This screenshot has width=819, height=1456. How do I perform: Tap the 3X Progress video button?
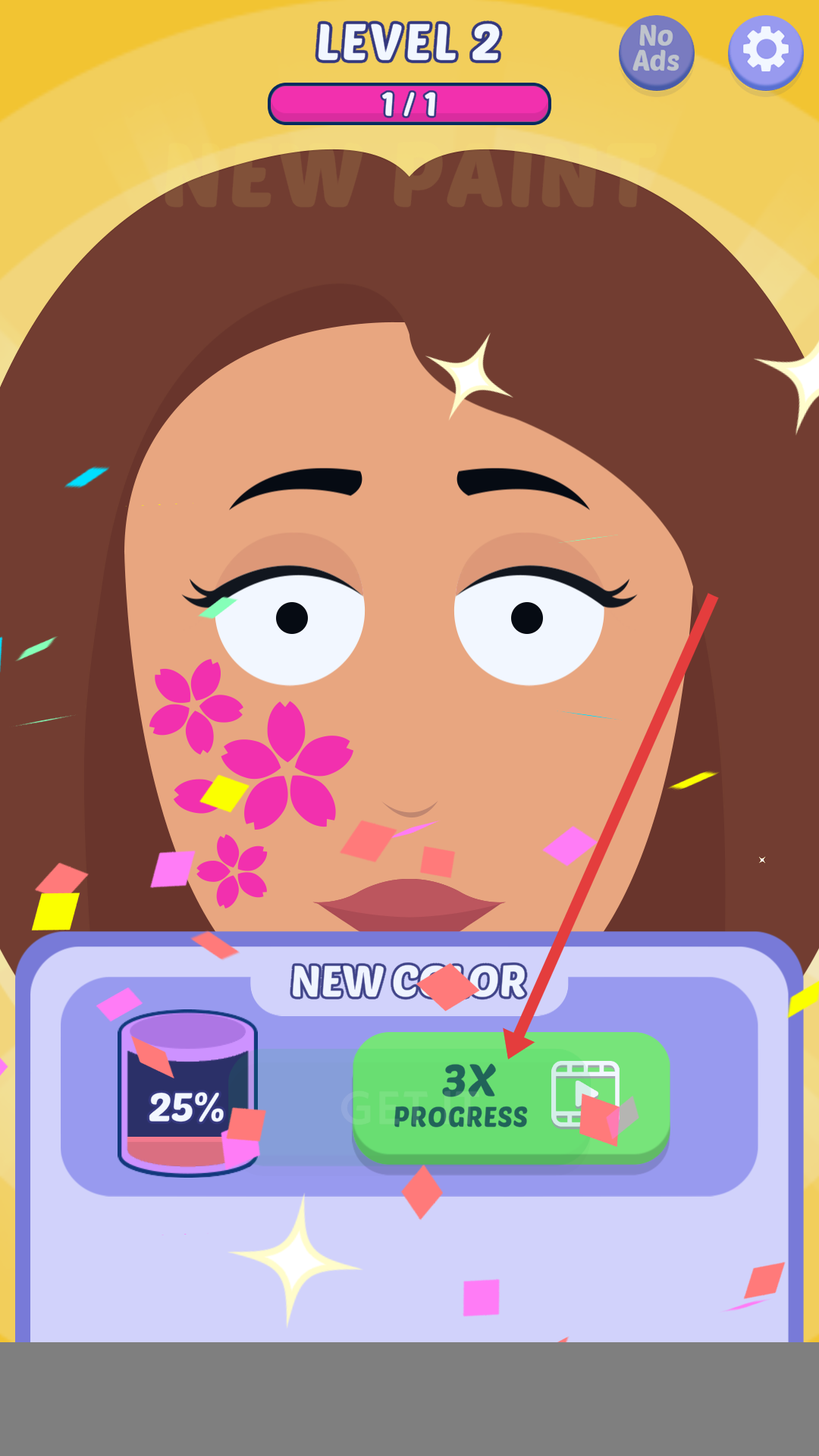coord(510,1097)
